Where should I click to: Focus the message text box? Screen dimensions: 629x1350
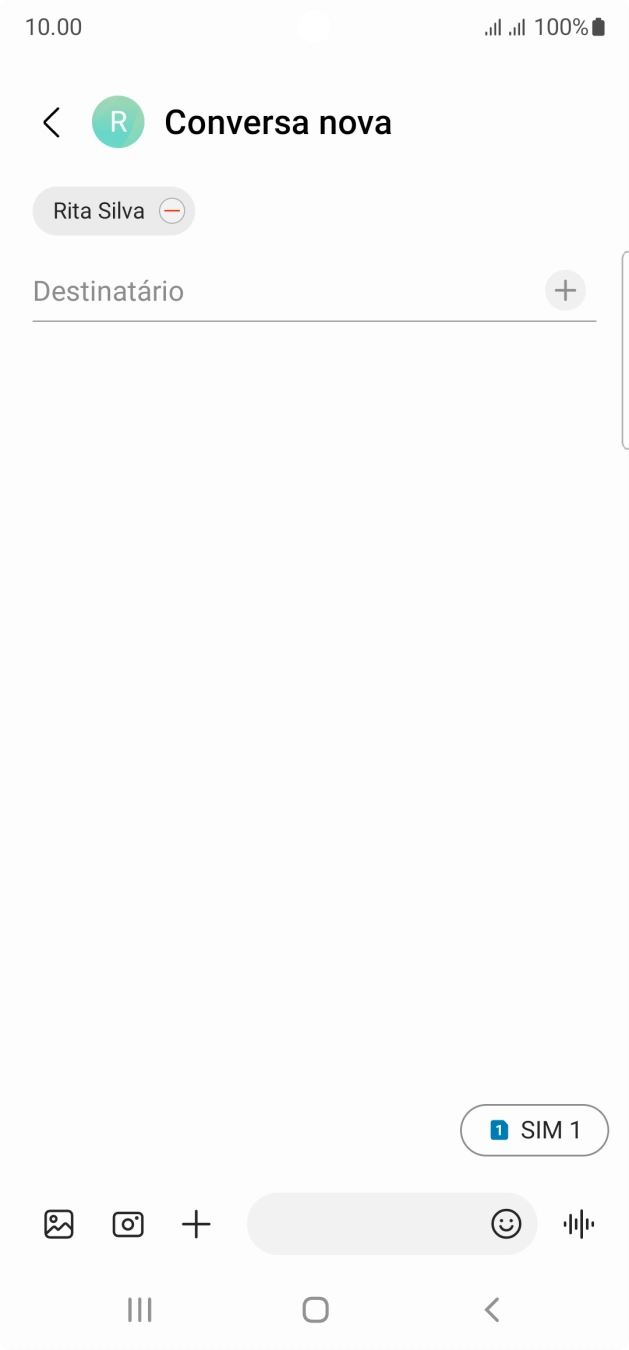pos(365,1224)
